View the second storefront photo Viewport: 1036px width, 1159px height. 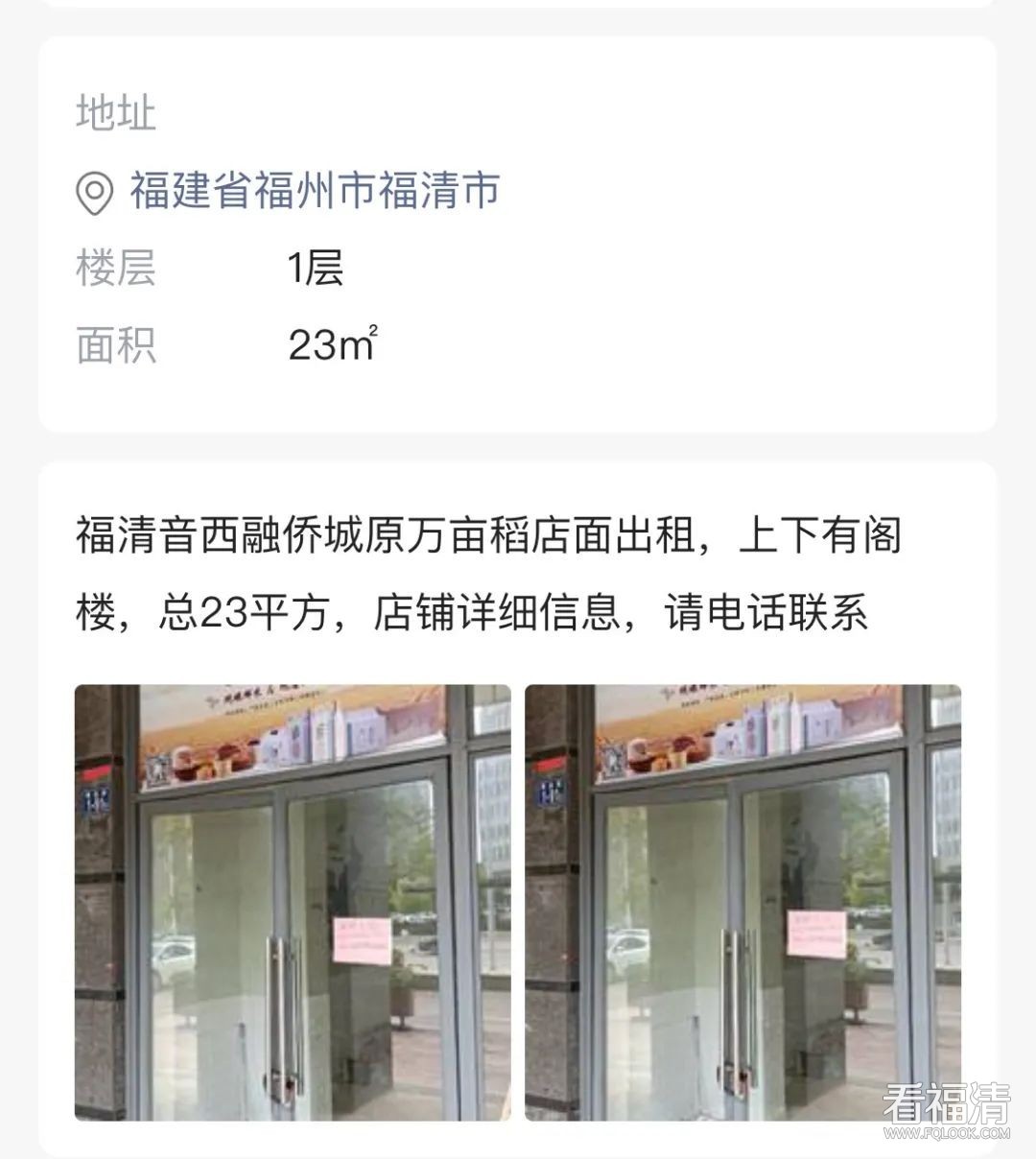point(742,902)
